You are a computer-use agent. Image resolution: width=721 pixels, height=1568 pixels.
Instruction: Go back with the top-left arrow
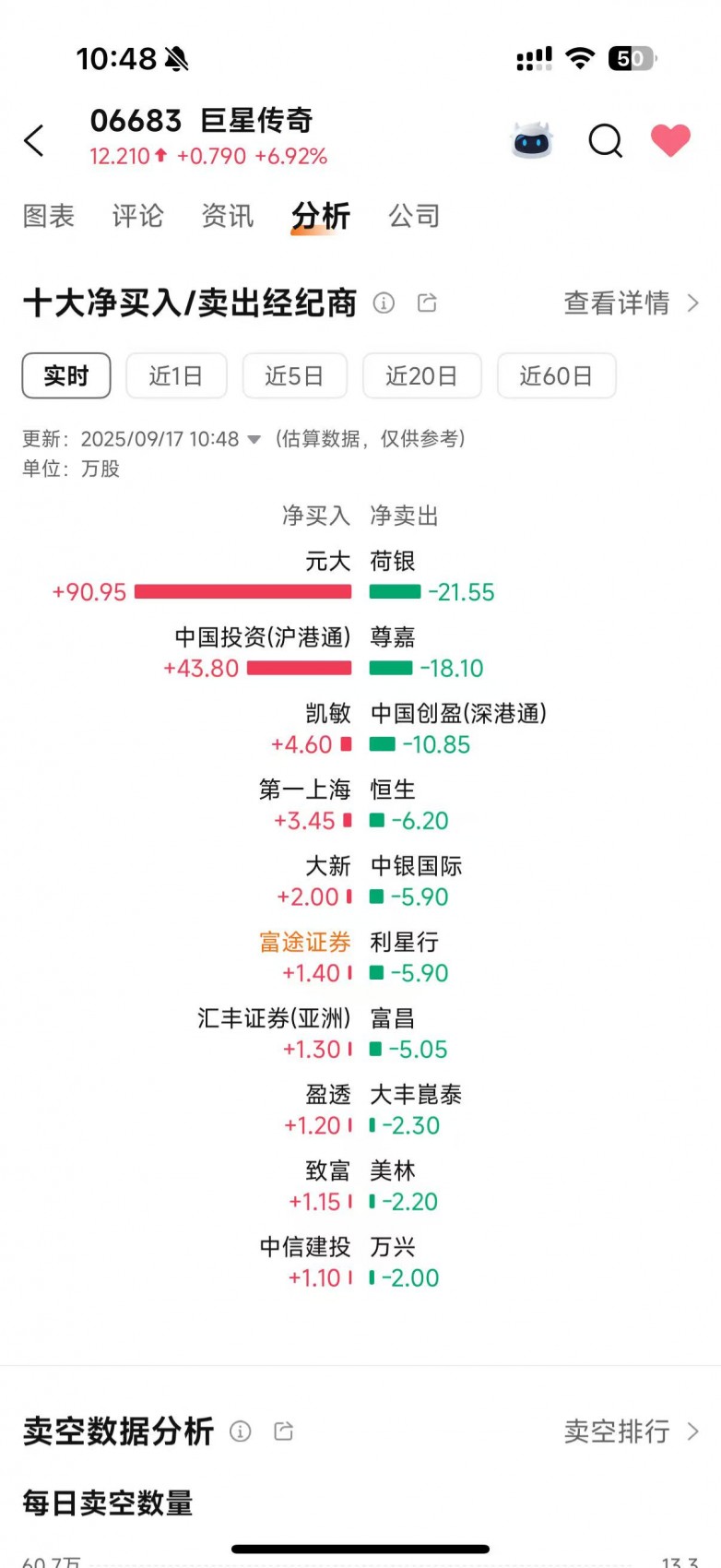click(34, 141)
